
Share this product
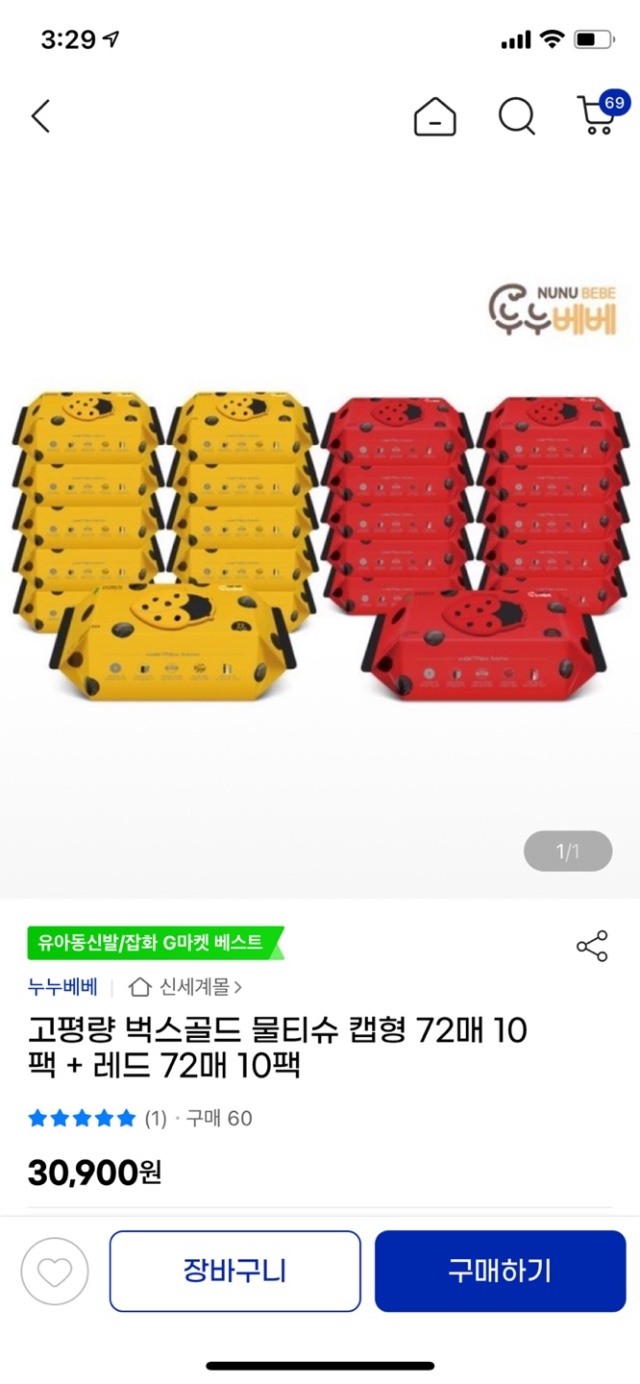(592, 946)
